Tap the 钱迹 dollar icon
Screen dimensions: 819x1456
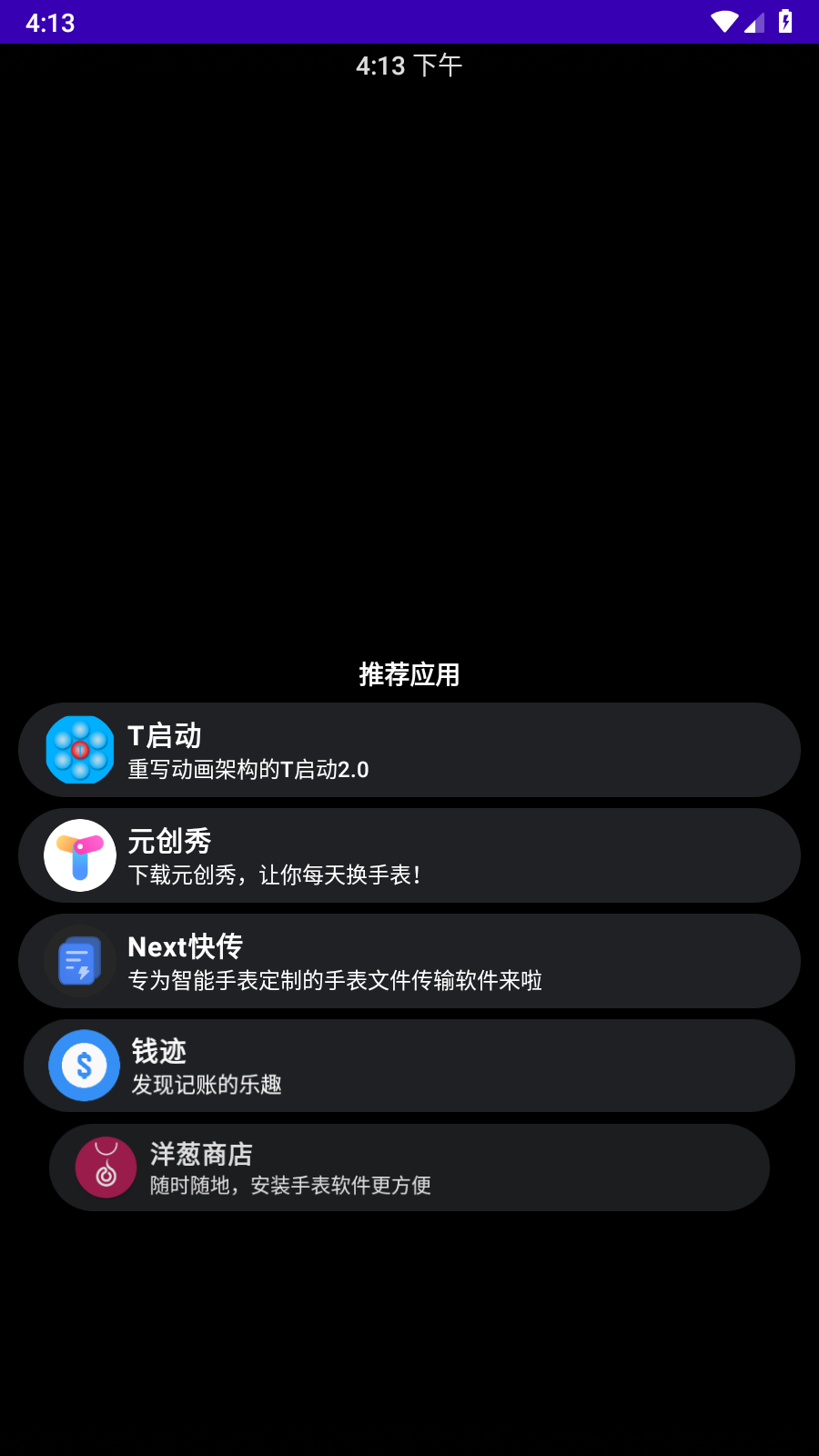coord(83,1066)
